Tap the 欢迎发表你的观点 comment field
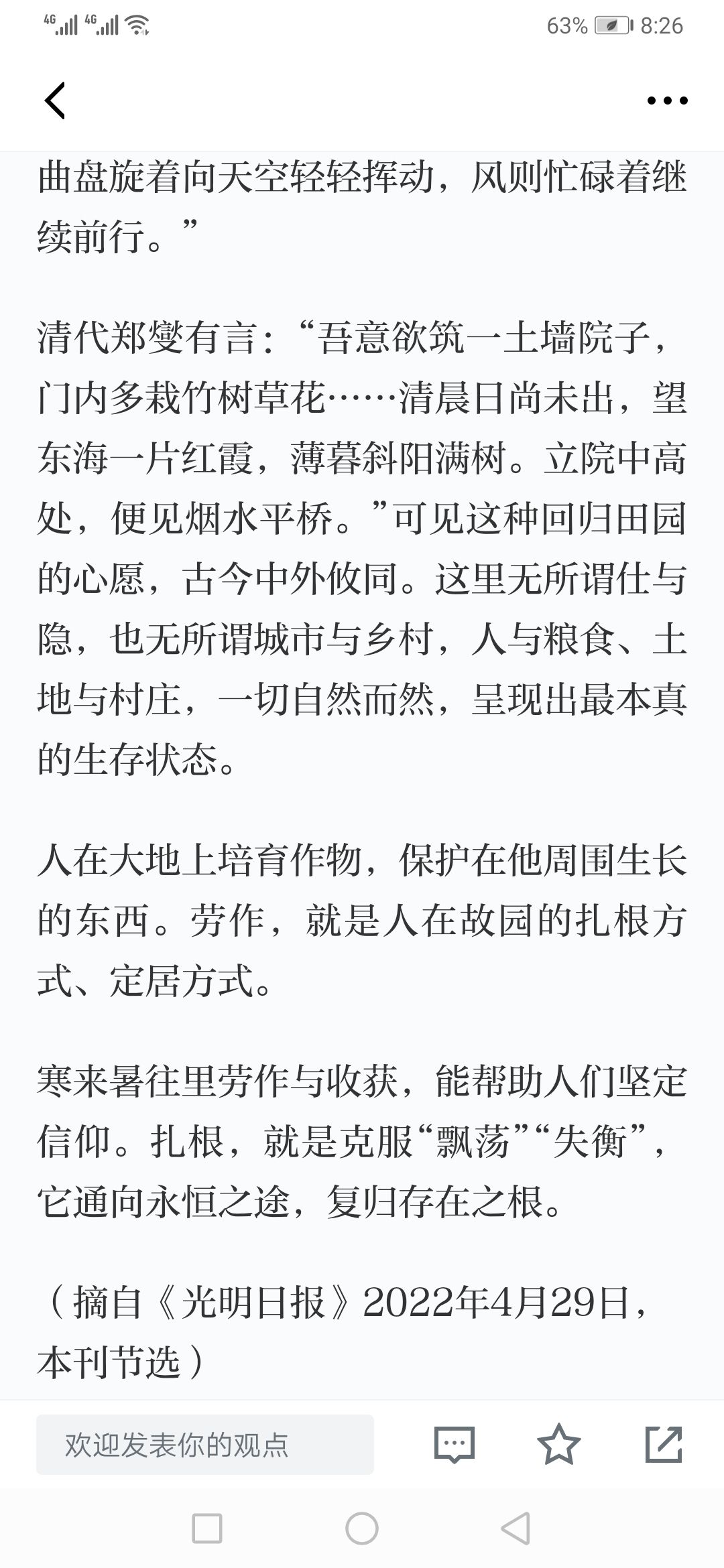Viewport: 724px width, 1568px height. point(205,1445)
